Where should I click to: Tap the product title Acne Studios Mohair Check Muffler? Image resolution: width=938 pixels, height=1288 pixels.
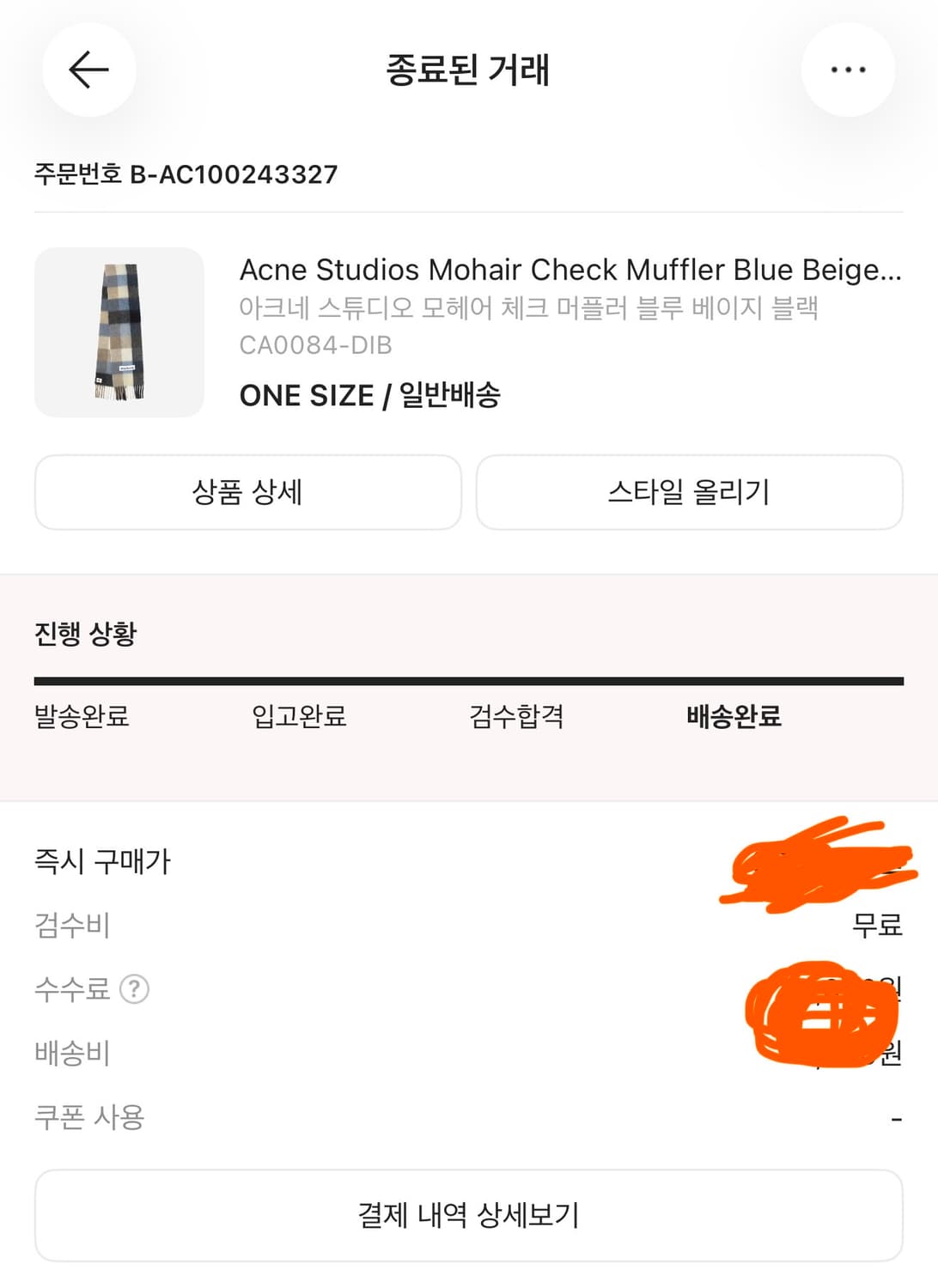569,270
